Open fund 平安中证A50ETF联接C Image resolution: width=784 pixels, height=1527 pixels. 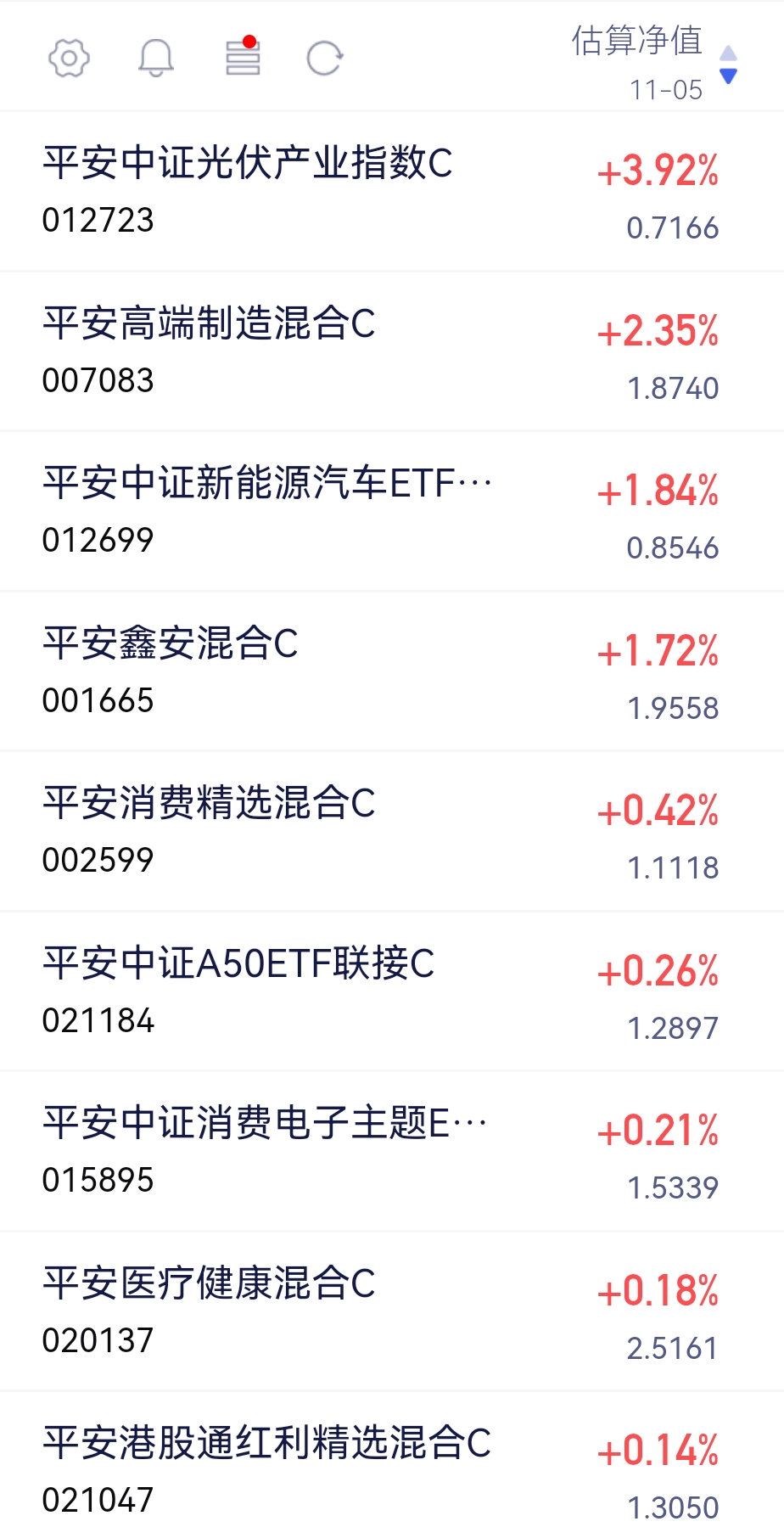(x=238, y=963)
